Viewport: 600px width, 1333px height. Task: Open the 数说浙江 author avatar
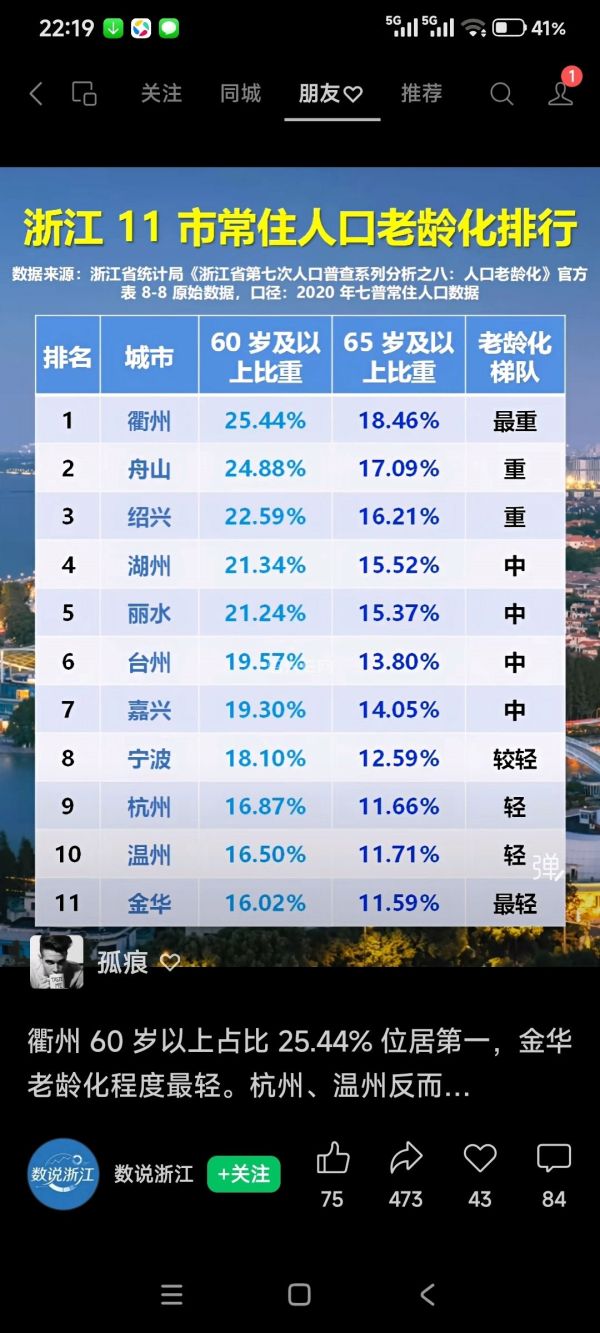tap(62, 1174)
